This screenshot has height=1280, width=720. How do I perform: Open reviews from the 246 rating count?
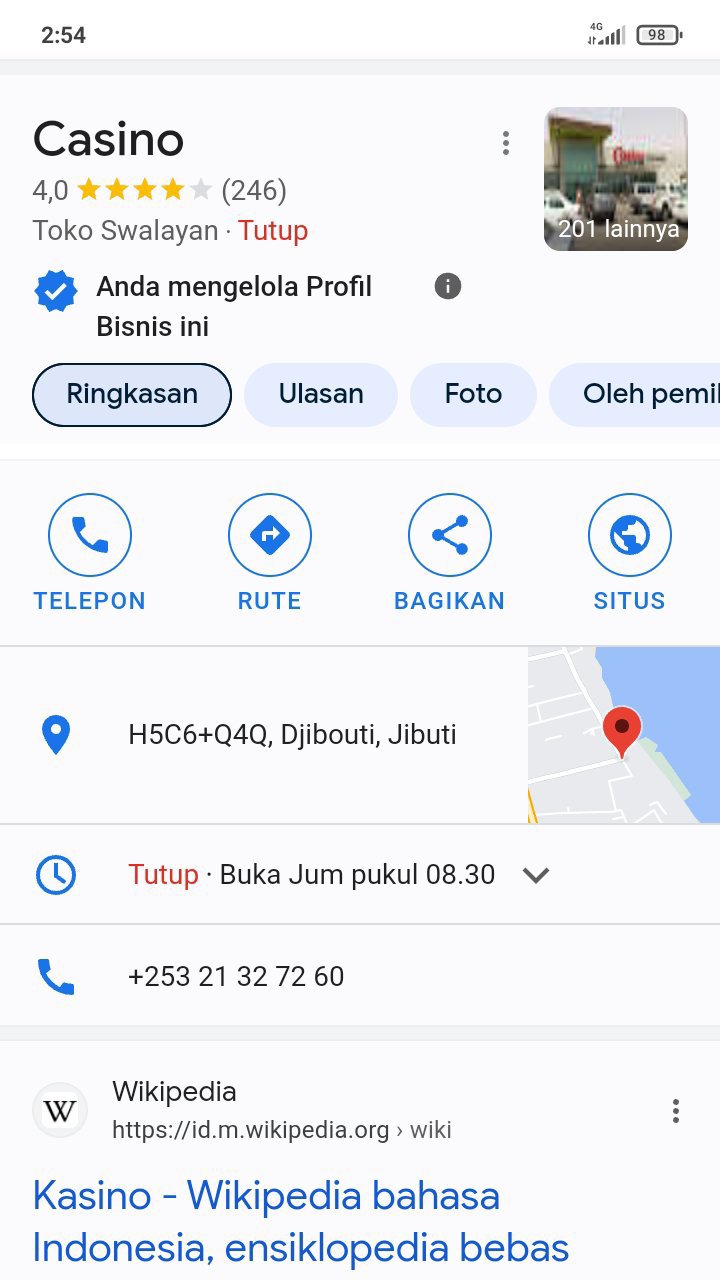coord(254,190)
